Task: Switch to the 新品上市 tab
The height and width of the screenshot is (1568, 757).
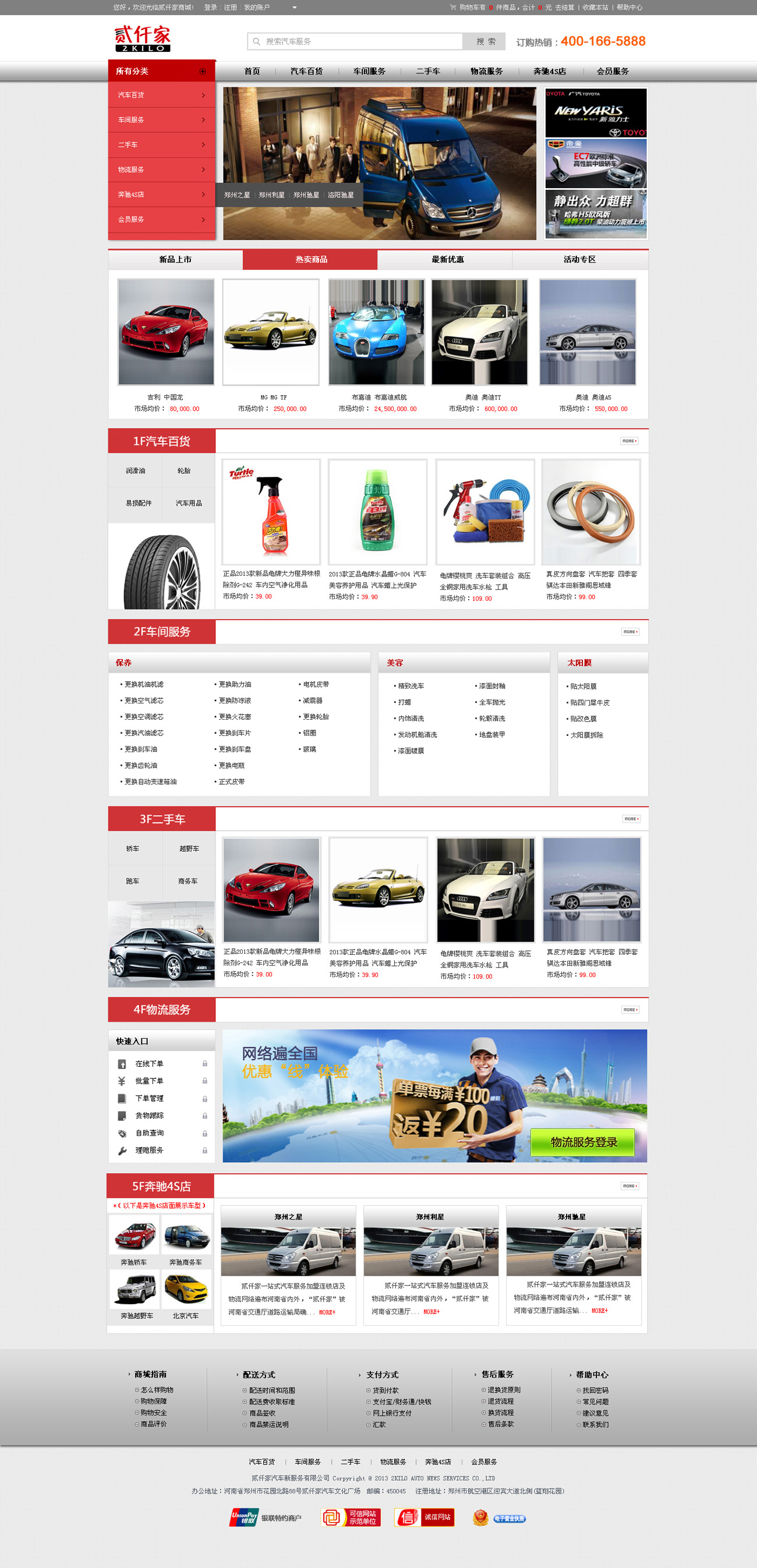Action: [x=175, y=259]
